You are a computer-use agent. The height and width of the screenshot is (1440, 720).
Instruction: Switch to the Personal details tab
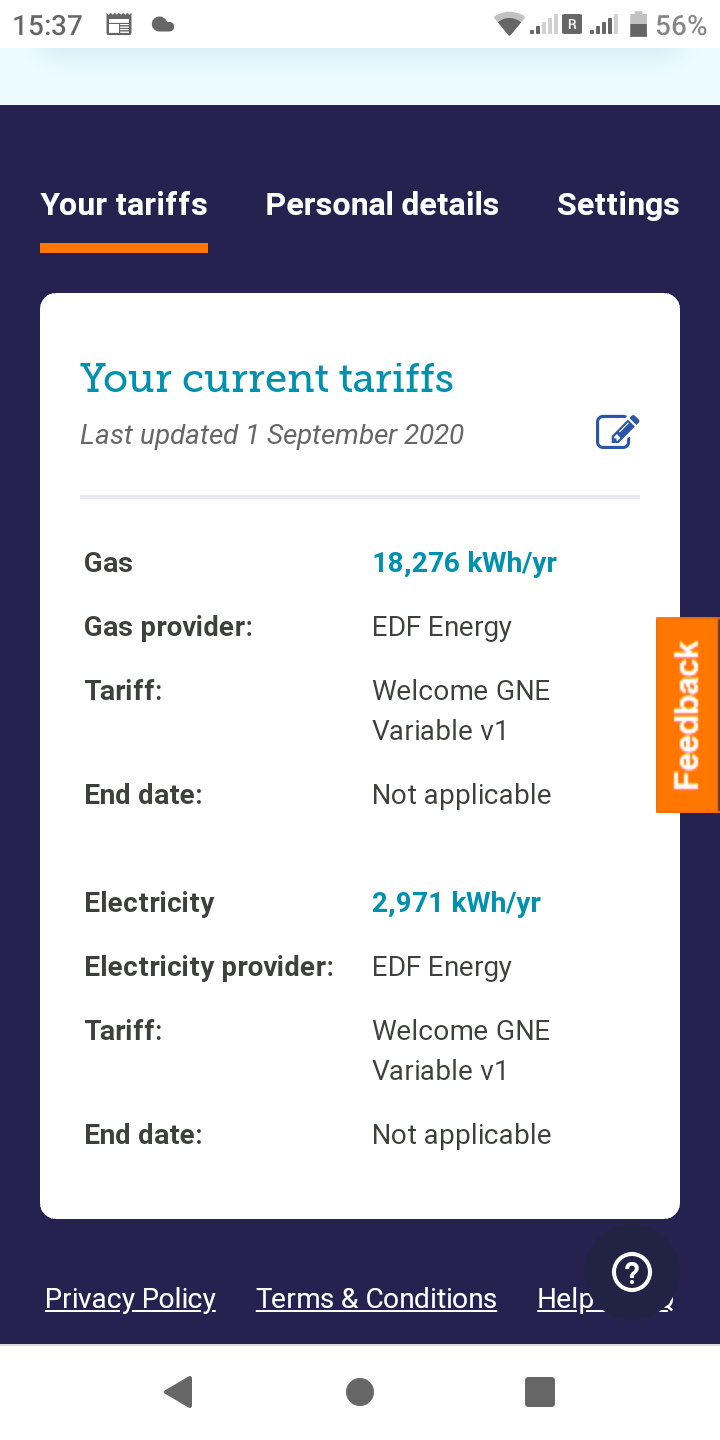[x=382, y=204]
